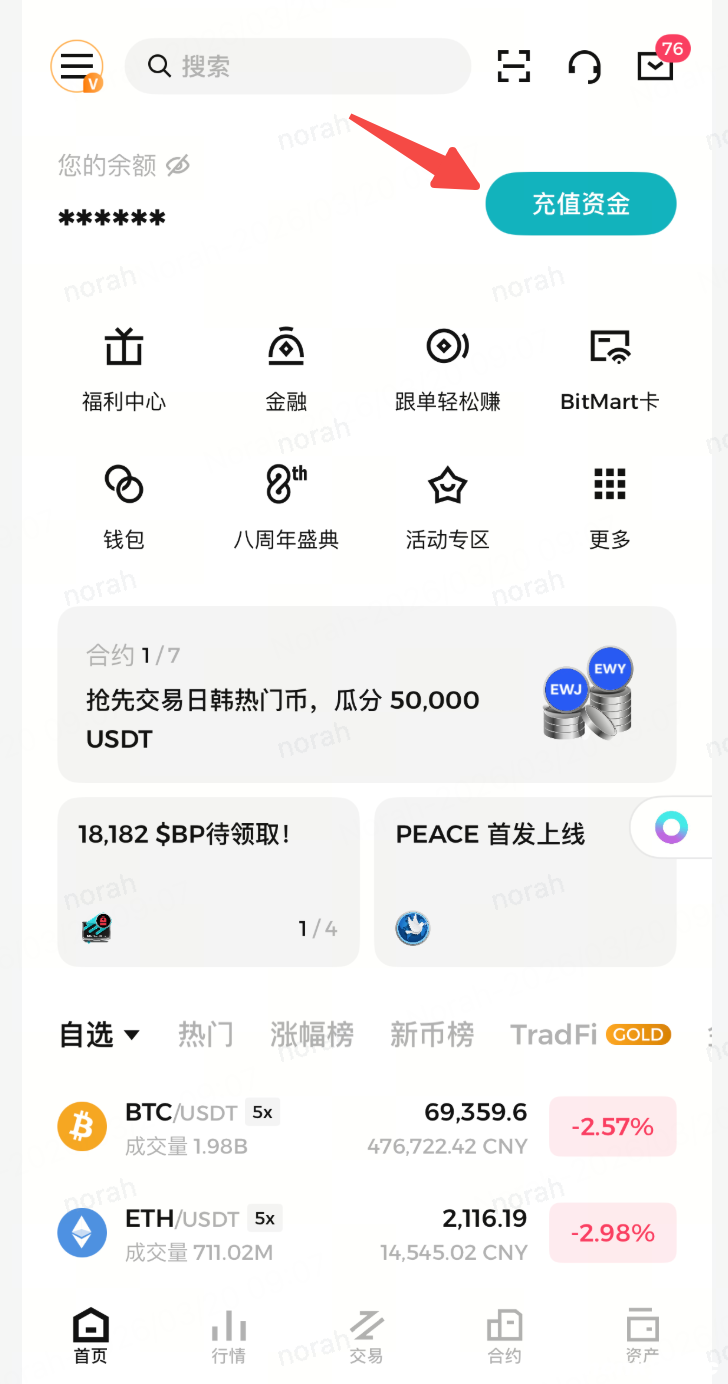Open the hamburger menu avatar
The image size is (728, 1384).
pos(77,66)
